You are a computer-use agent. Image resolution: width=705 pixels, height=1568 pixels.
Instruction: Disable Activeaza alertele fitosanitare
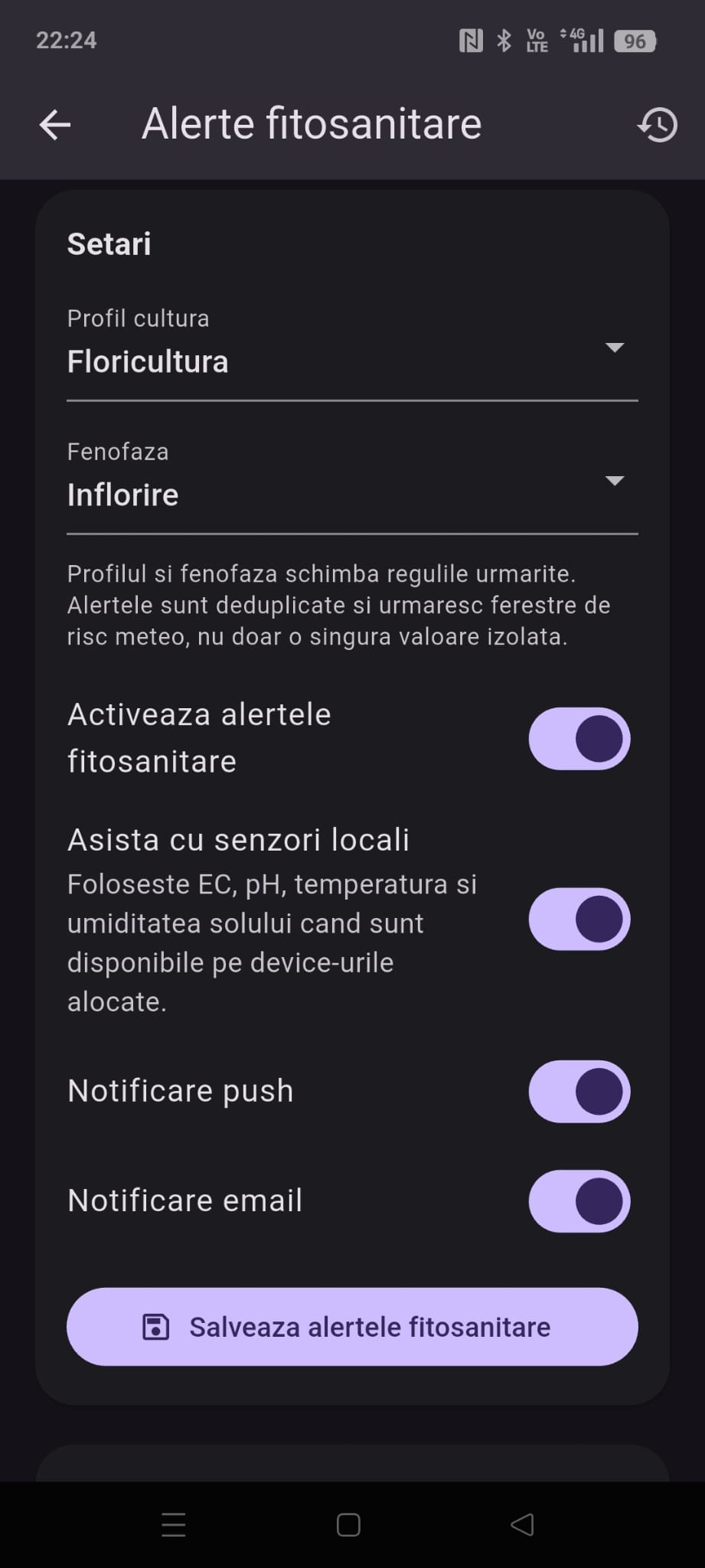pyautogui.click(x=579, y=737)
